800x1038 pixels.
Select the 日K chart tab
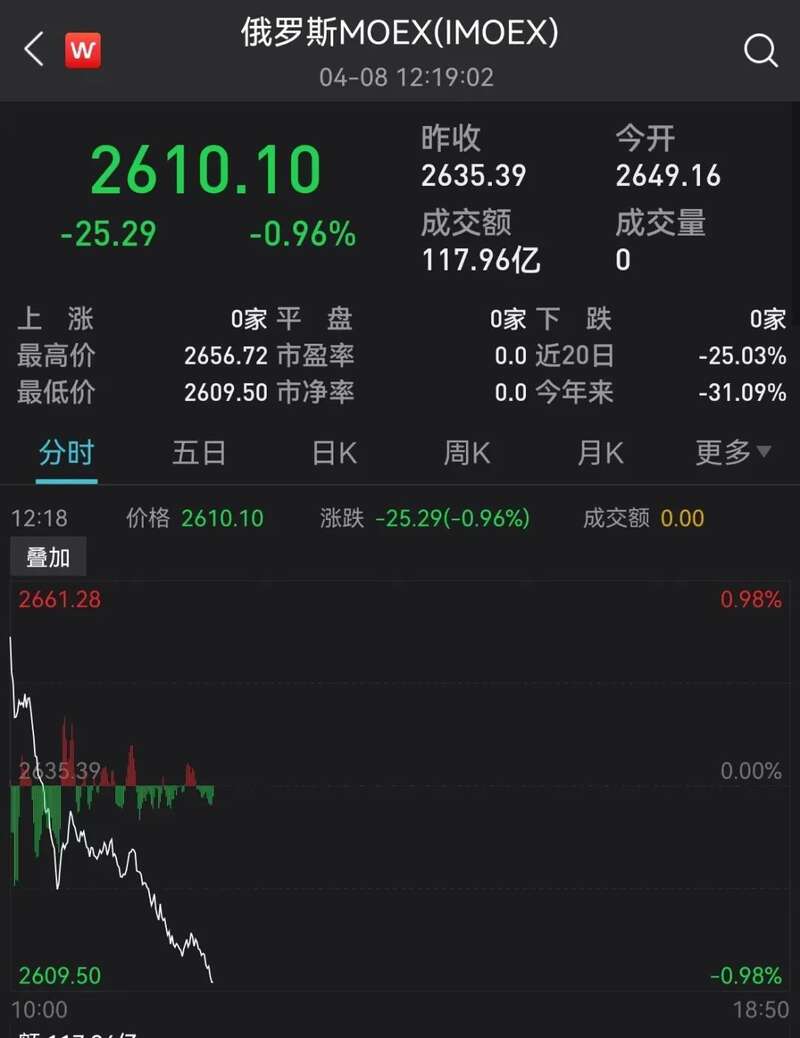334,453
